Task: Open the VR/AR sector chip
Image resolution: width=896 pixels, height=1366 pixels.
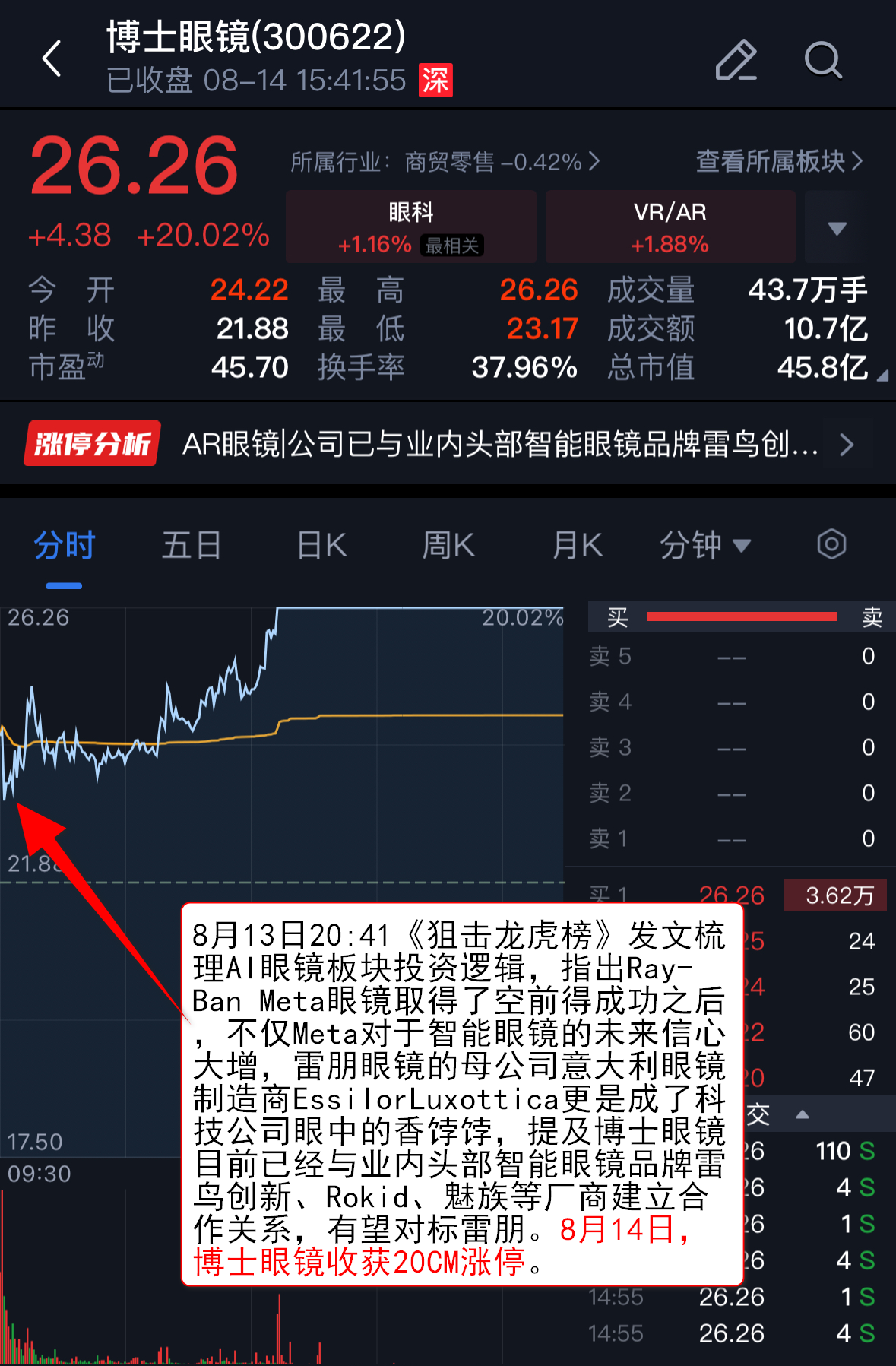Action: click(670, 227)
